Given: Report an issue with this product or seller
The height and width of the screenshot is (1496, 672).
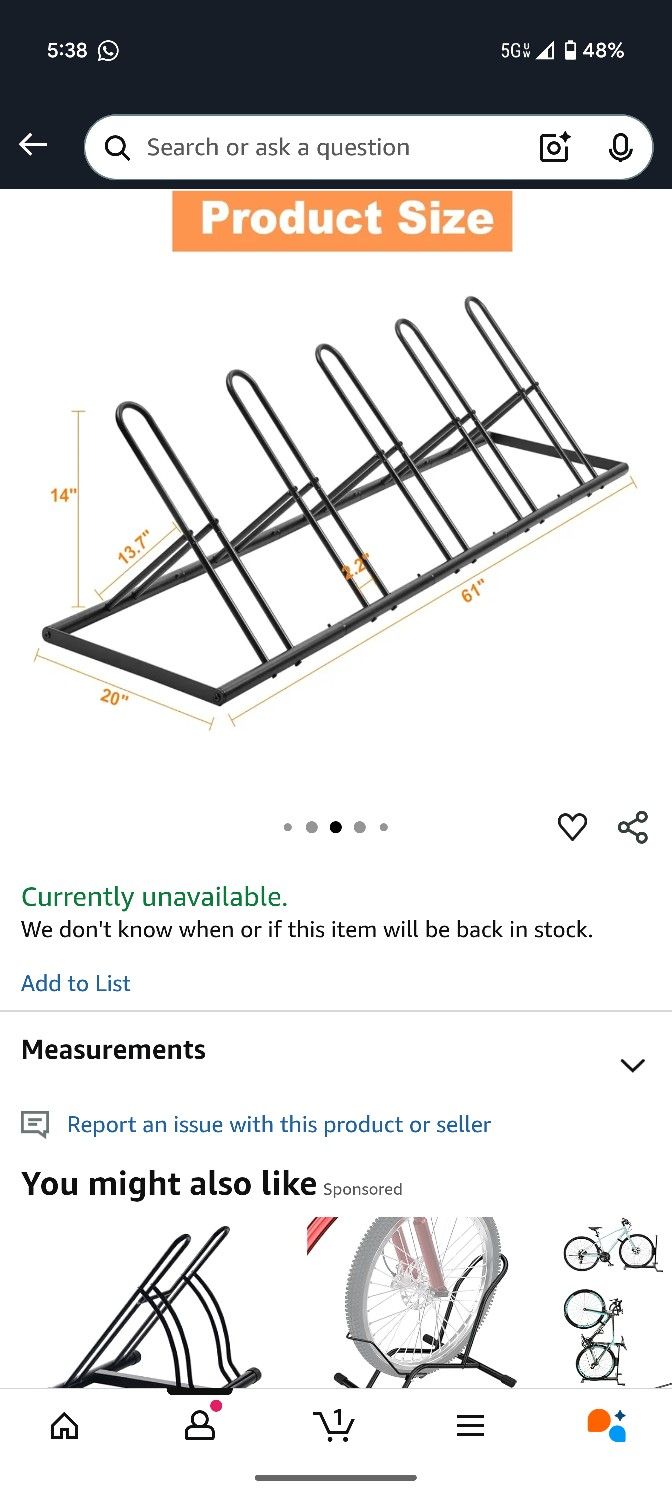Looking at the screenshot, I should [278, 1124].
